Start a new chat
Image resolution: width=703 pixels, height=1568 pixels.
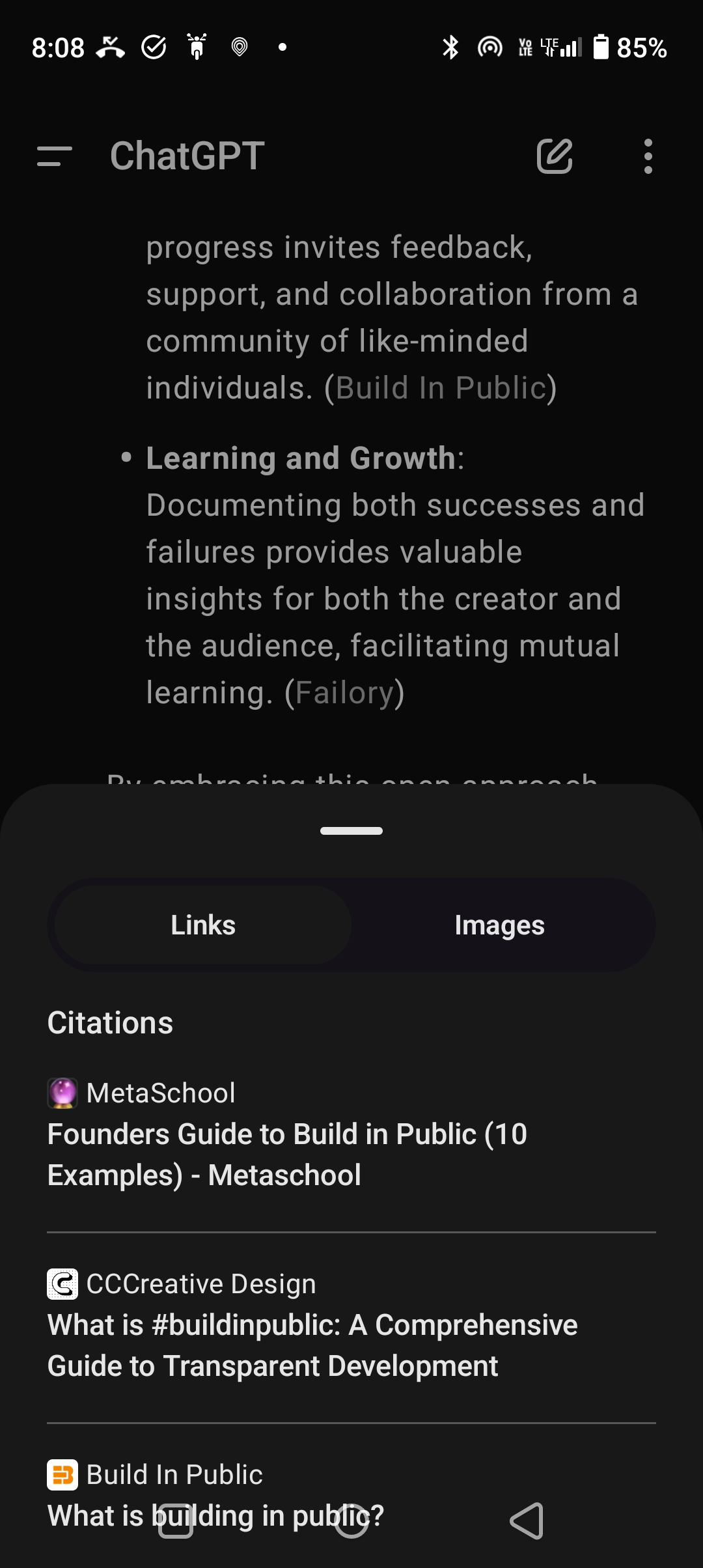[x=554, y=156]
